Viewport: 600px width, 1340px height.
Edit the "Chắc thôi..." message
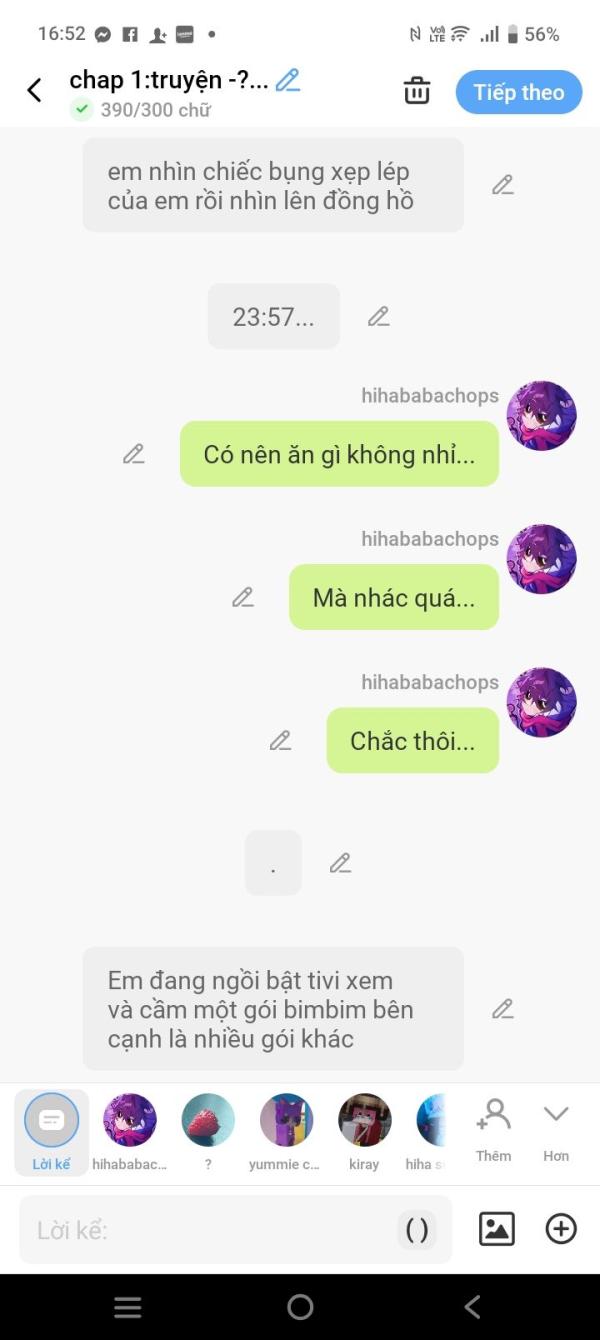(281, 740)
